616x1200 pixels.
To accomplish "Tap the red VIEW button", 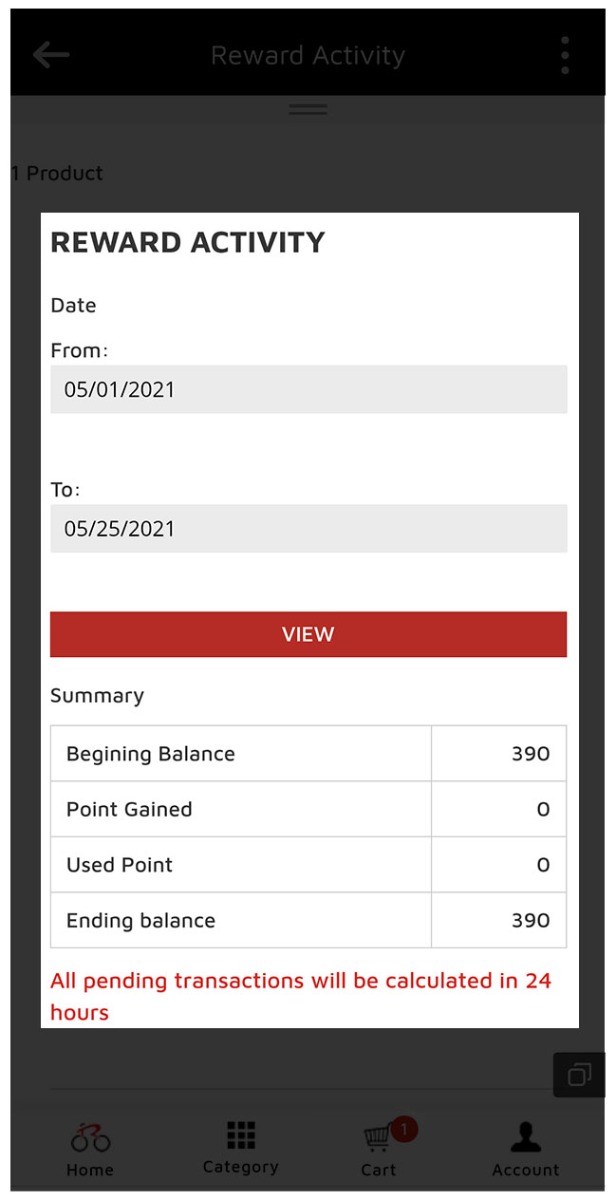I will coord(308,634).
